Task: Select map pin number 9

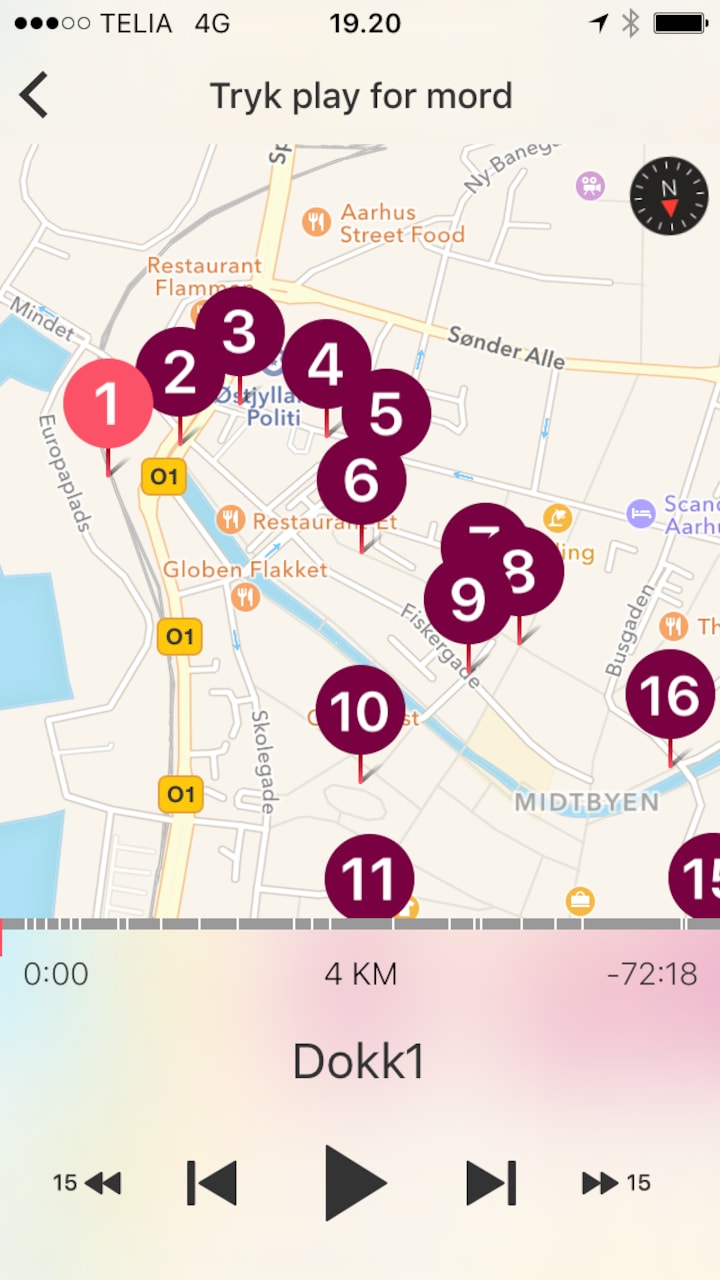Action: click(x=465, y=600)
